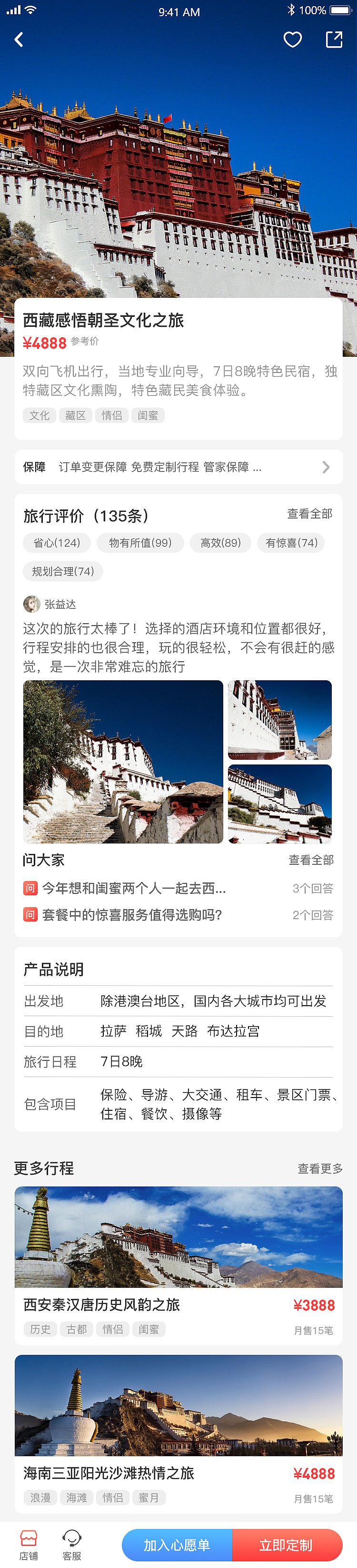Image resolution: width=357 pixels, height=1568 pixels.
Task: Filter reviews by 高效(89)
Action: (x=220, y=542)
